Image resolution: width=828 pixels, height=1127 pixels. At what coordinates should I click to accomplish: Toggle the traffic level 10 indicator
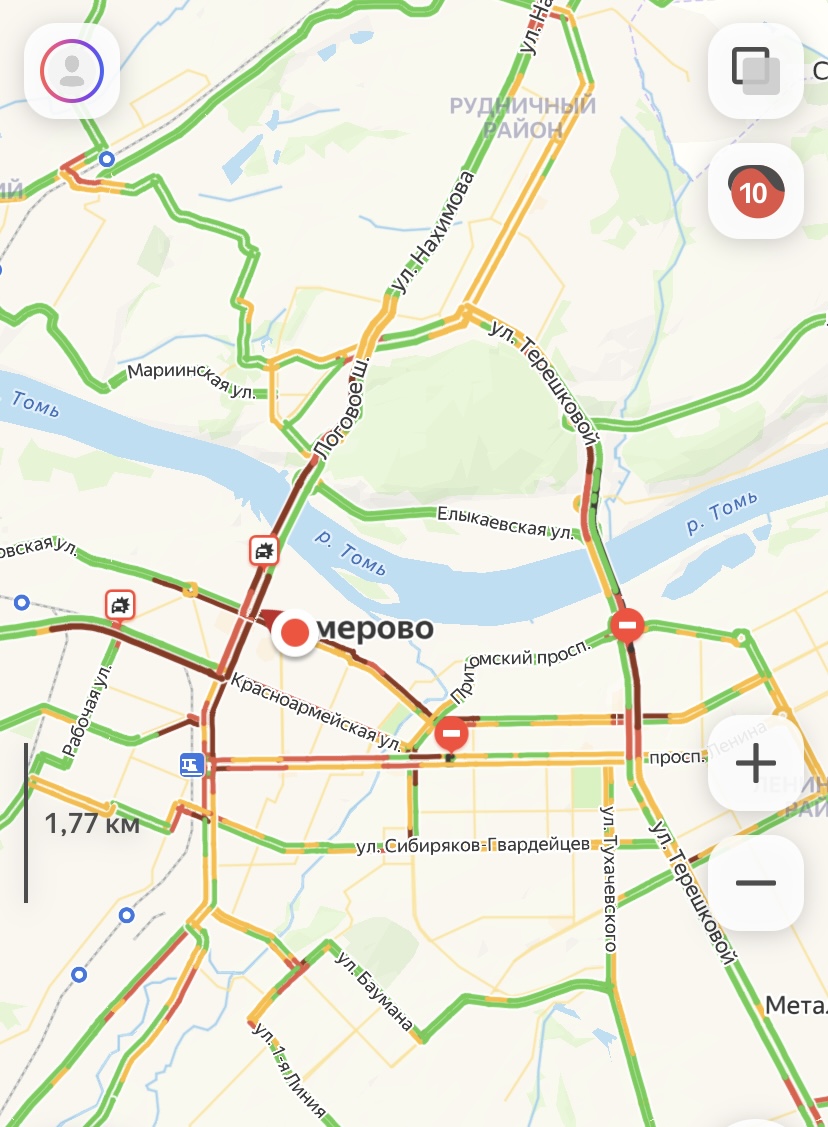755,192
